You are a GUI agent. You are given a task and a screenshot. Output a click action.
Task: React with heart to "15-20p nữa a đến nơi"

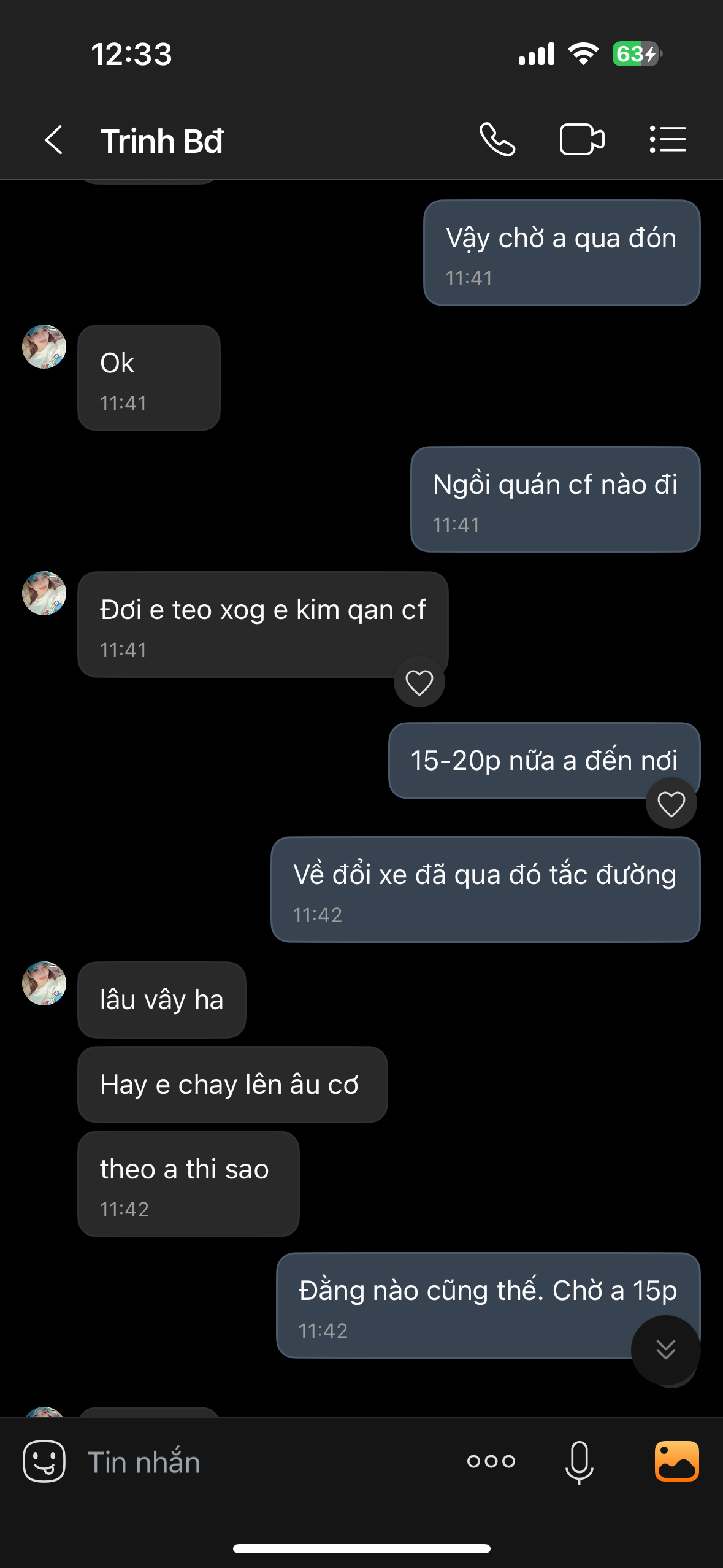coord(671,804)
